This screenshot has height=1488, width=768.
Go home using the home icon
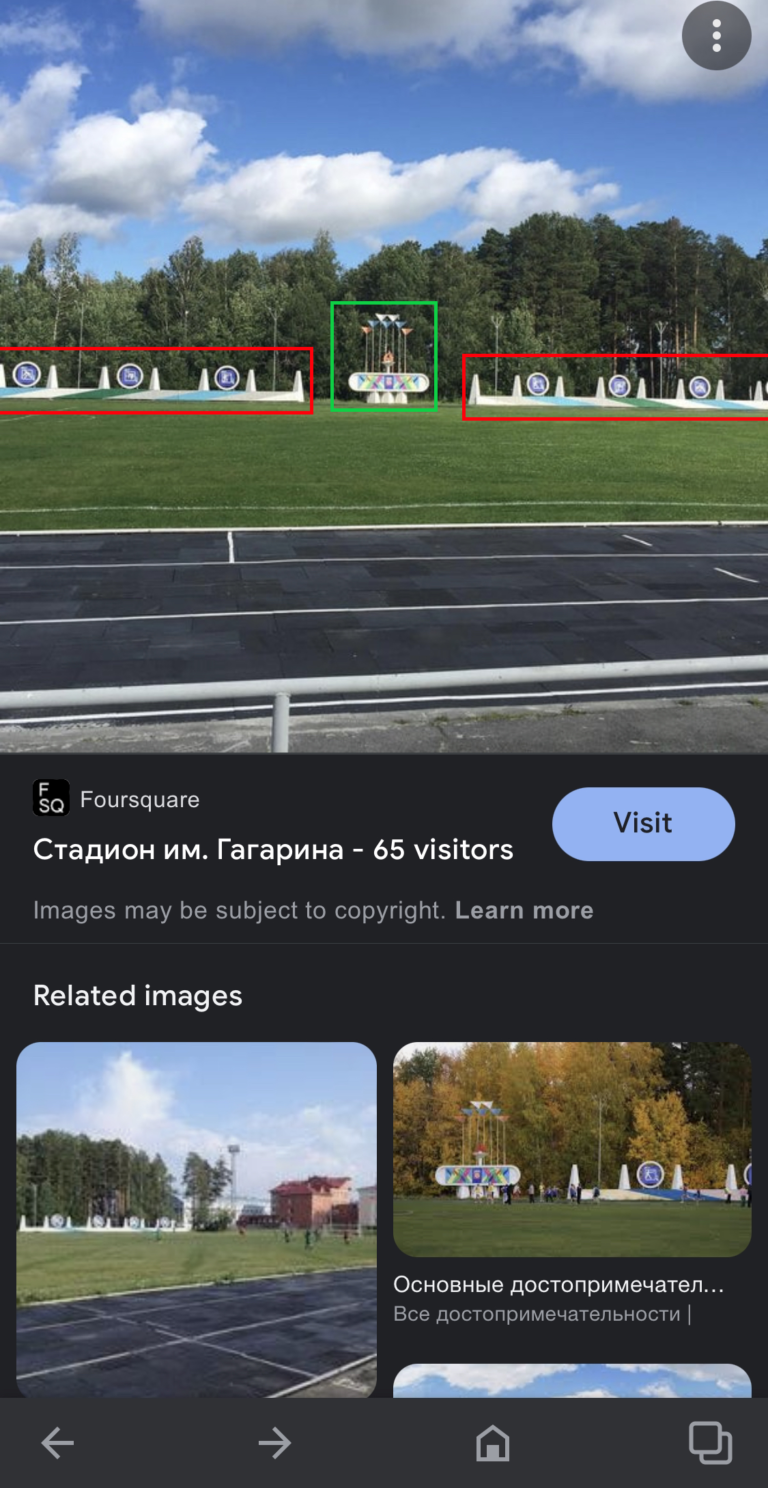tap(491, 1442)
